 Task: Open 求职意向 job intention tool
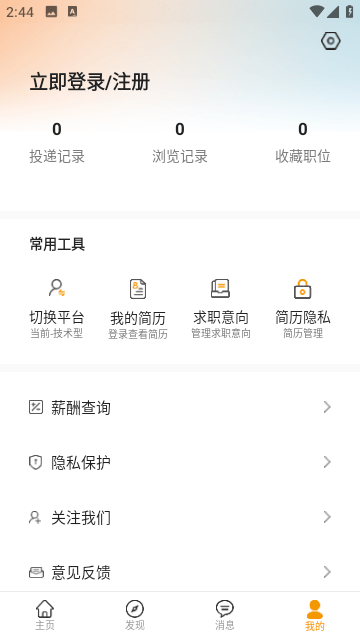coord(221,309)
